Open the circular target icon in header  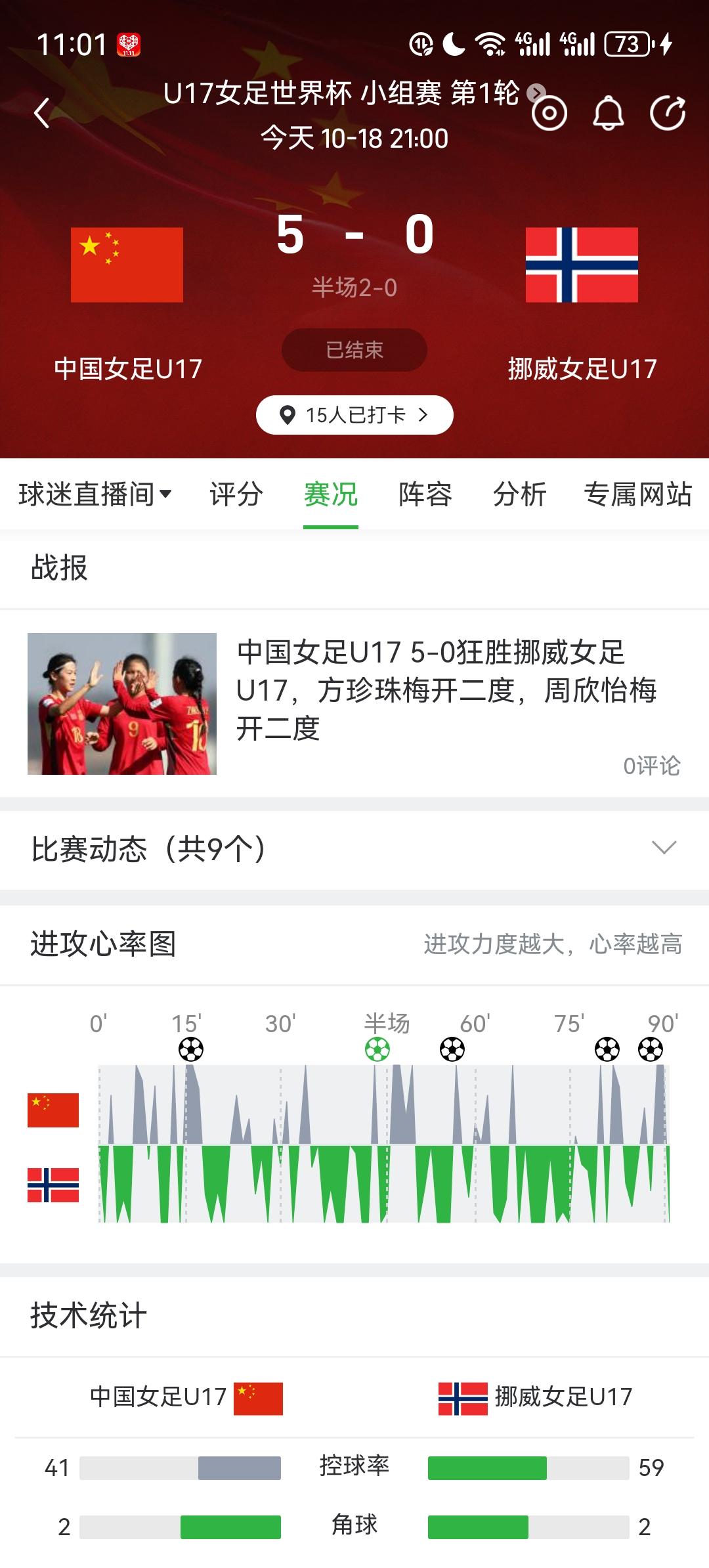pos(549,114)
